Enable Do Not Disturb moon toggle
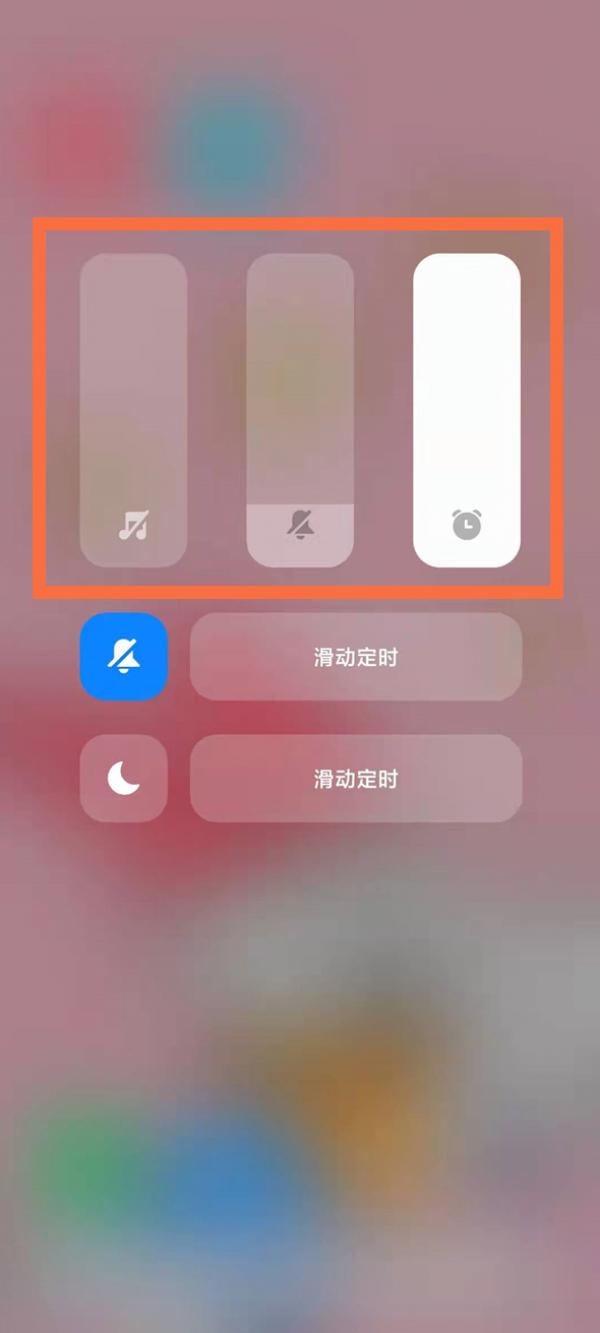Screen dimensions: 600x1333 tap(124, 778)
